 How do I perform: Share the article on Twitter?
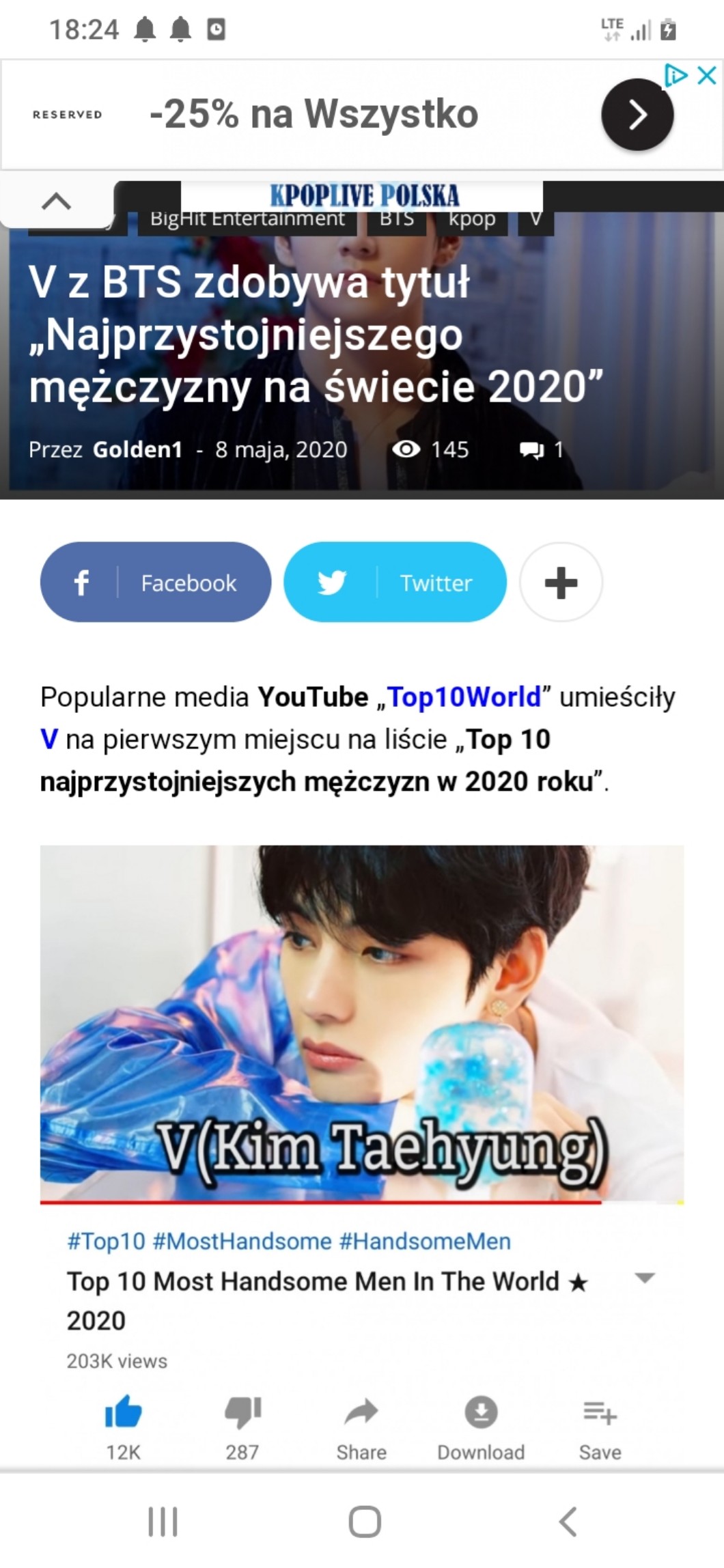point(395,583)
